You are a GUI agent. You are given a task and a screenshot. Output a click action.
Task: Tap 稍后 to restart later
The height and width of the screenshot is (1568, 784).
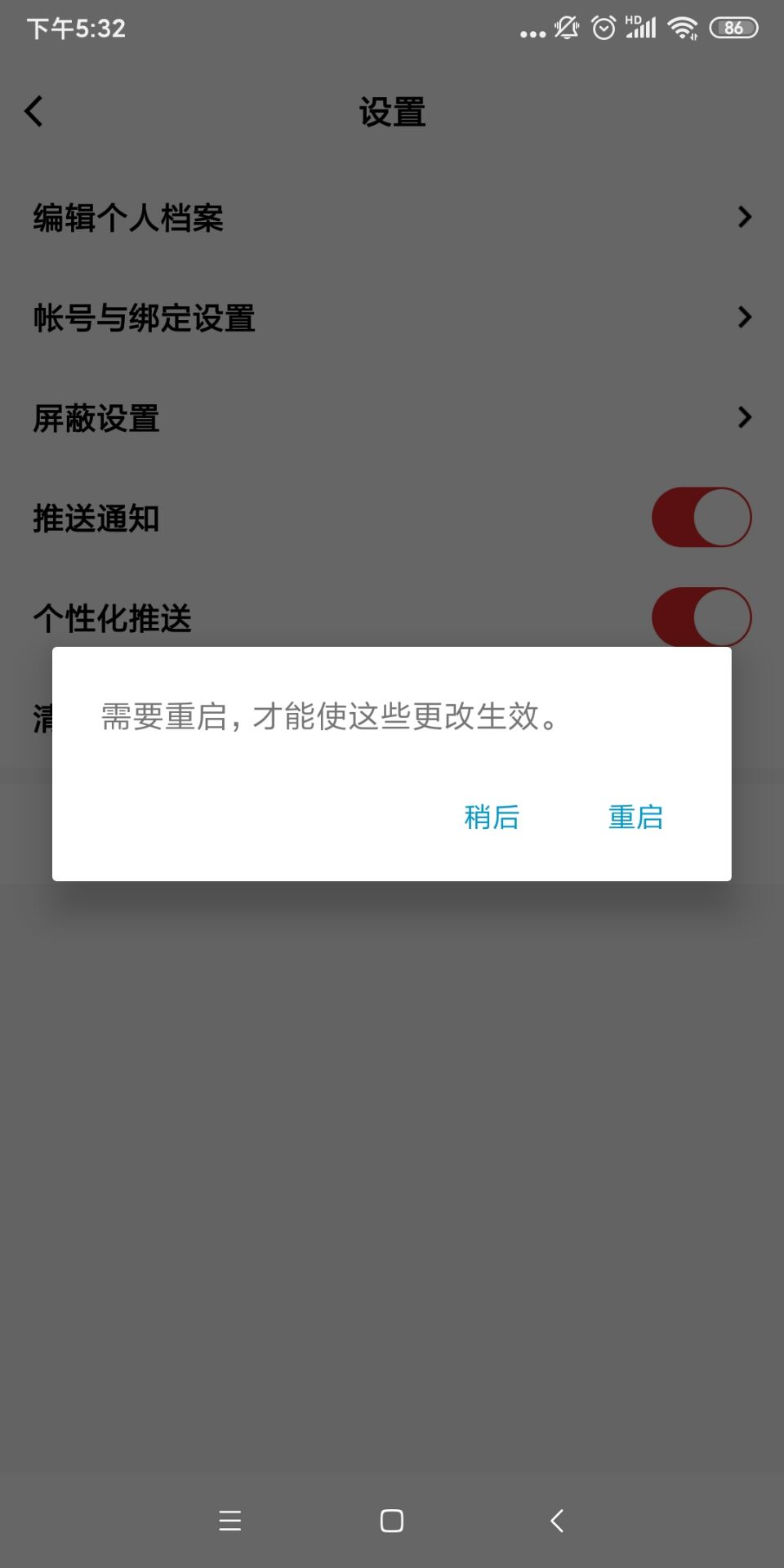point(491,818)
